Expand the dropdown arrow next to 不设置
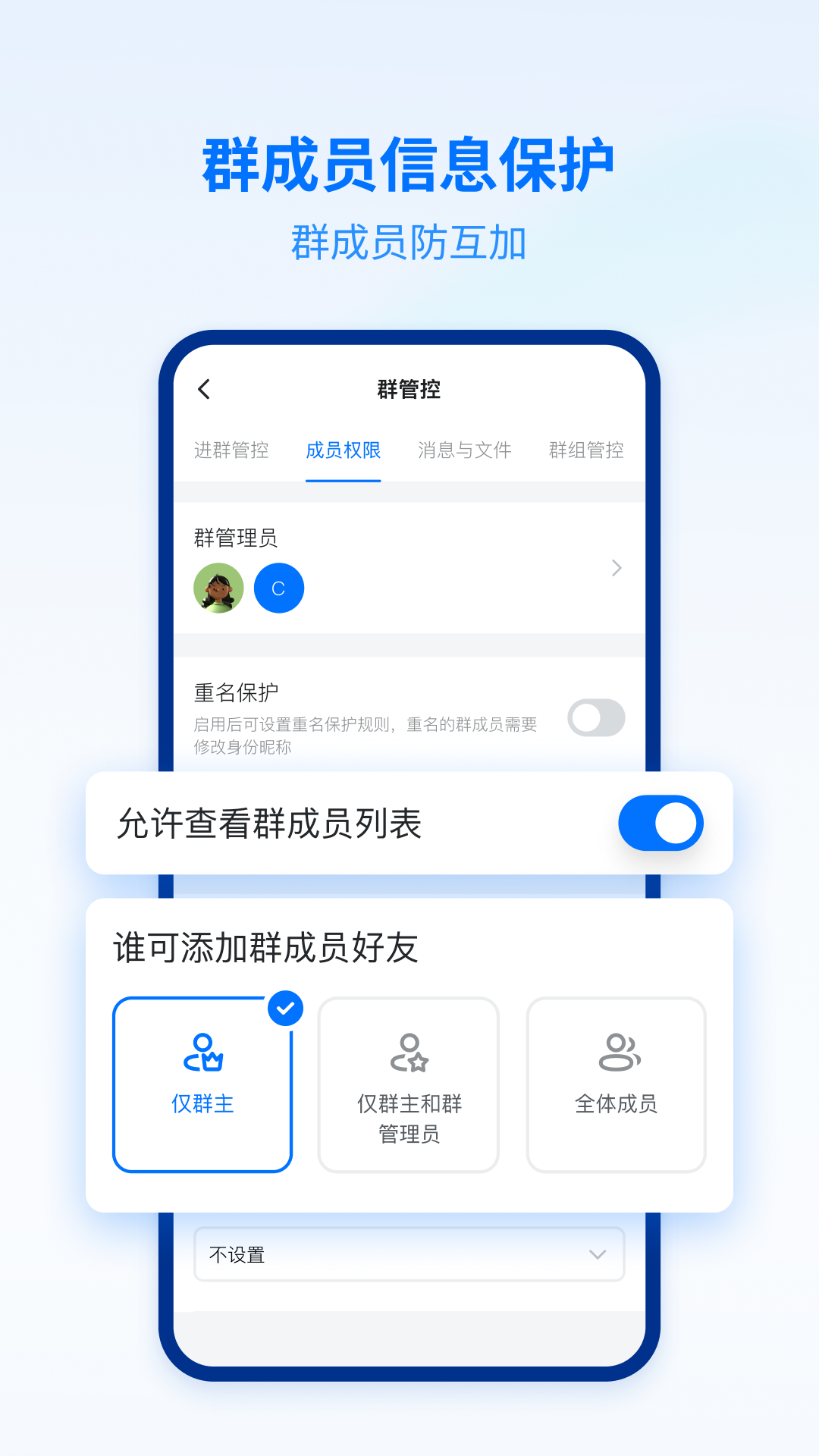Image resolution: width=819 pixels, height=1456 pixels. point(596,1254)
